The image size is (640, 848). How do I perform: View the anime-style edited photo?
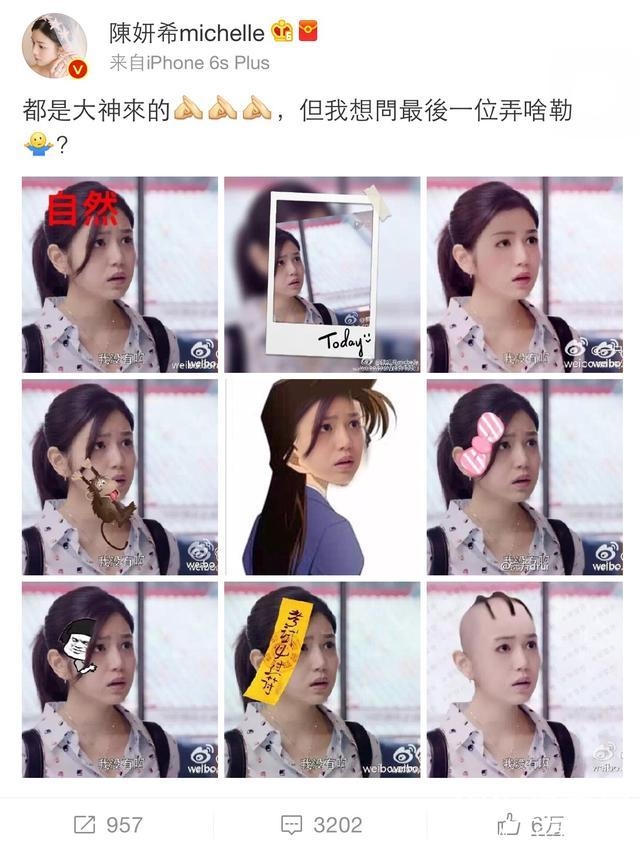322,477
